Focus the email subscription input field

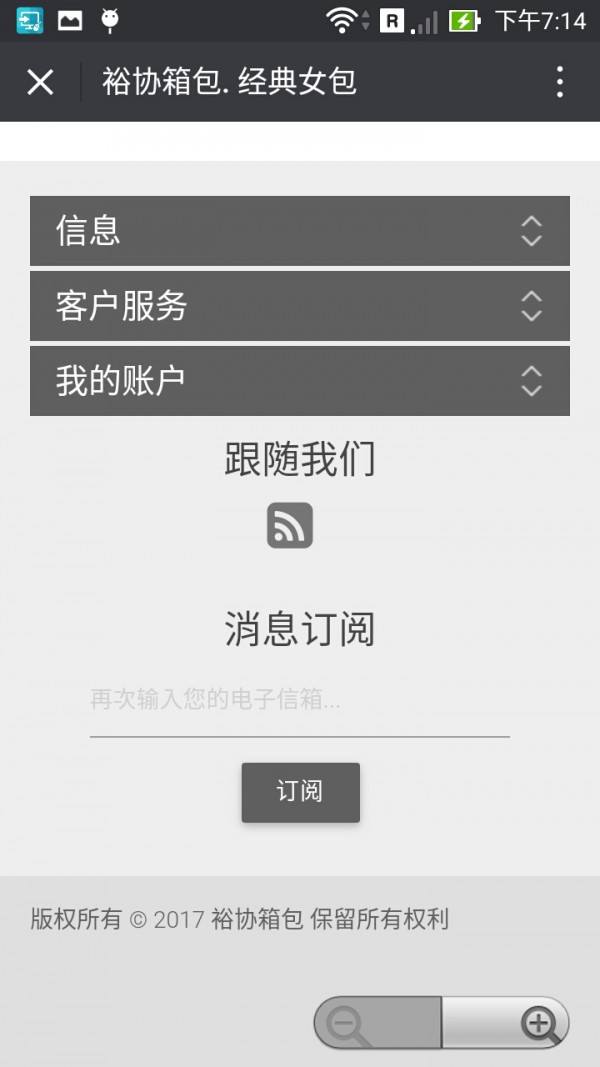click(300, 700)
